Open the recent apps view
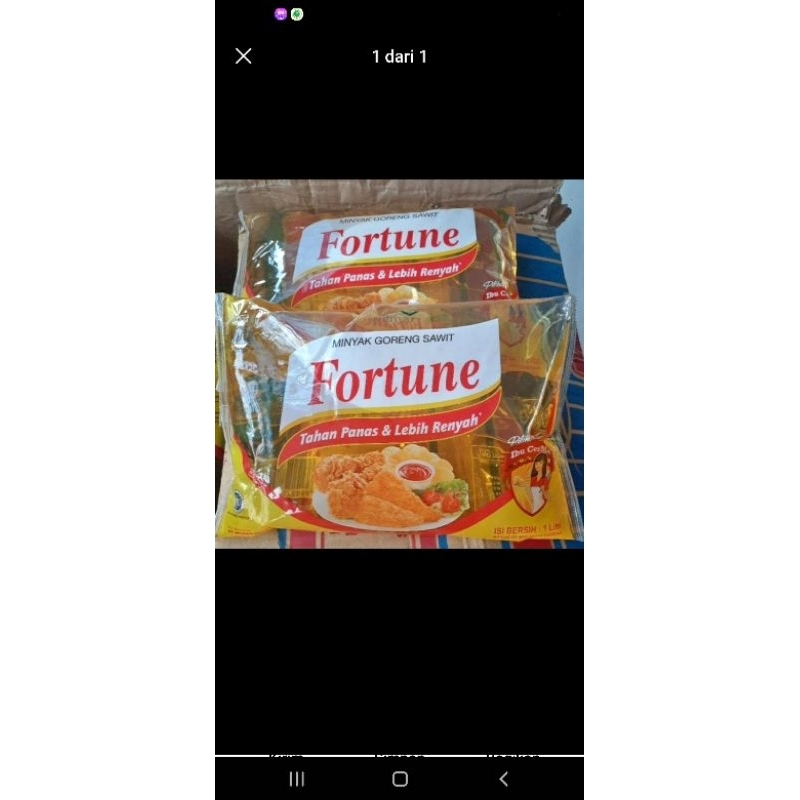 pyautogui.click(x=297, y=779)
